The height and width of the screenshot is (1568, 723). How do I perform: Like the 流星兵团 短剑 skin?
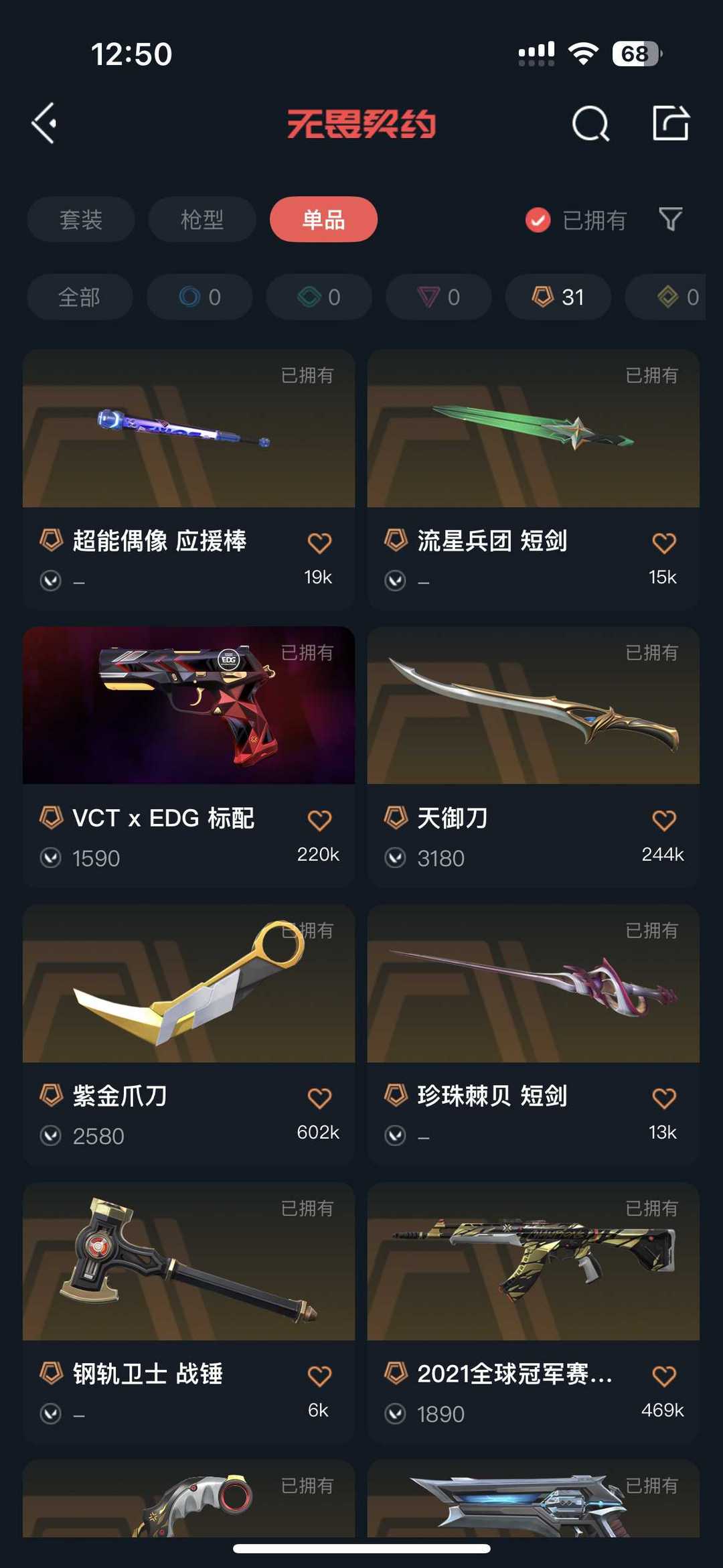pyautogui.click(x=663, y=543)
